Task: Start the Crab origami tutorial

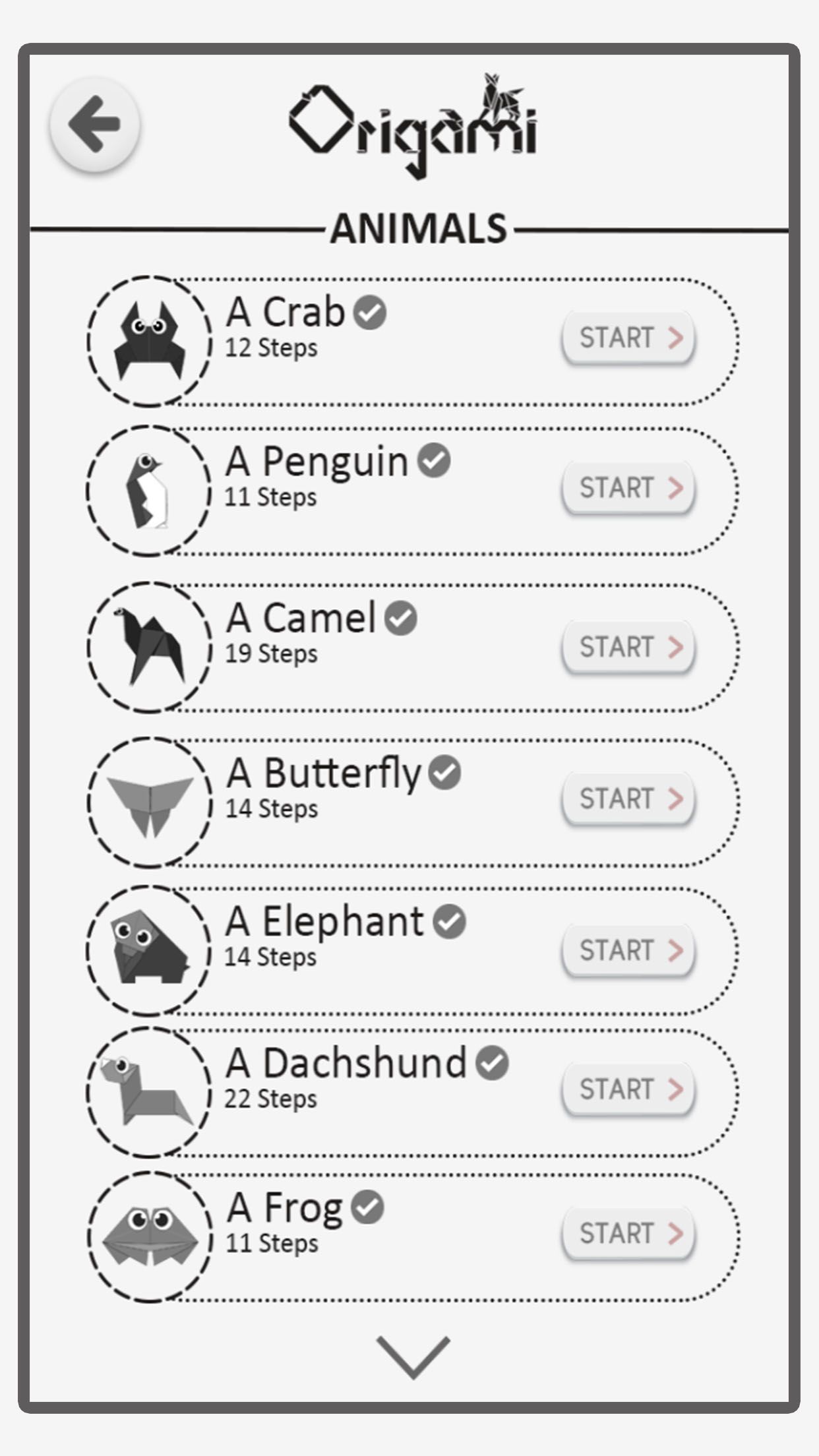Action: tap(628, 338)
